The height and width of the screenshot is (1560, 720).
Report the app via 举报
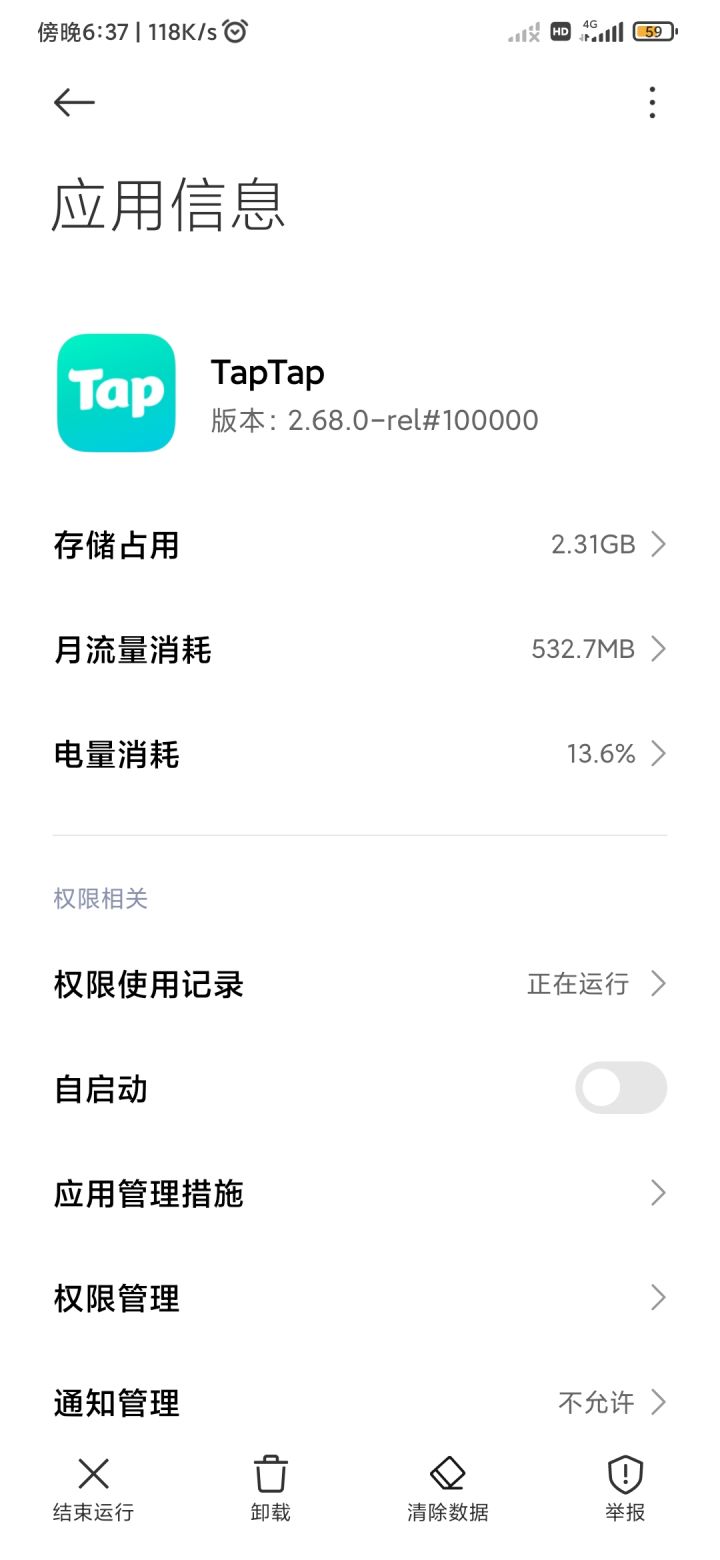click(625, 1488)
